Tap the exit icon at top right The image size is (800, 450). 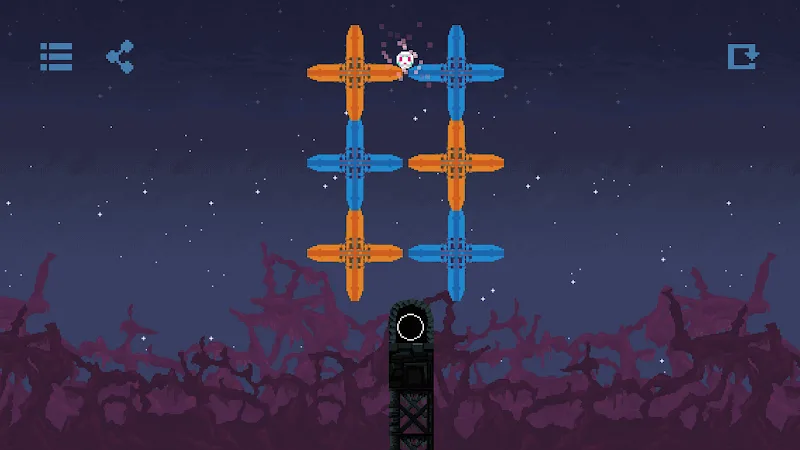[743, 56]
